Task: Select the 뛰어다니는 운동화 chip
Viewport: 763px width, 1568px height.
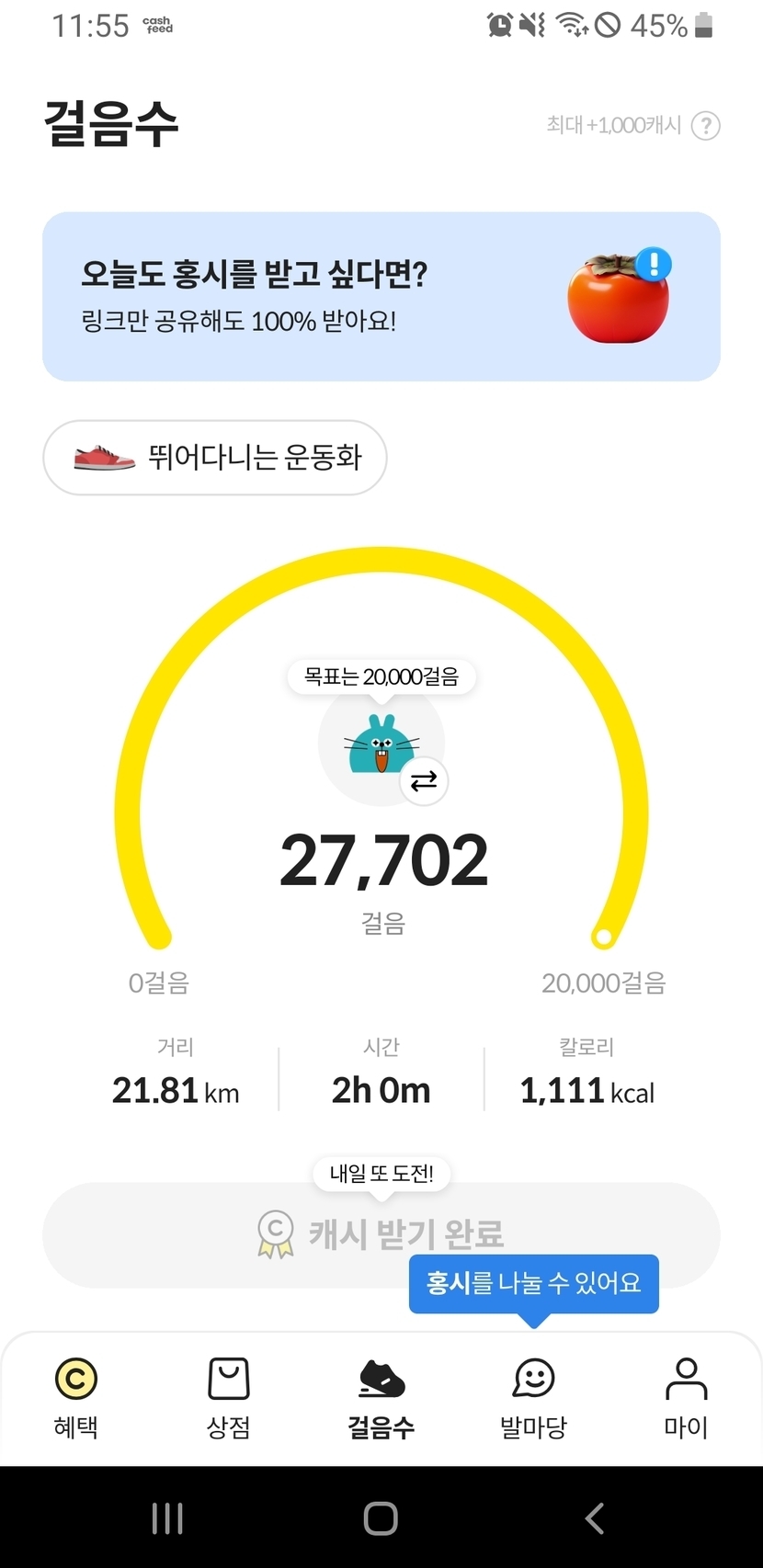Action: click(x=215, y=458)
